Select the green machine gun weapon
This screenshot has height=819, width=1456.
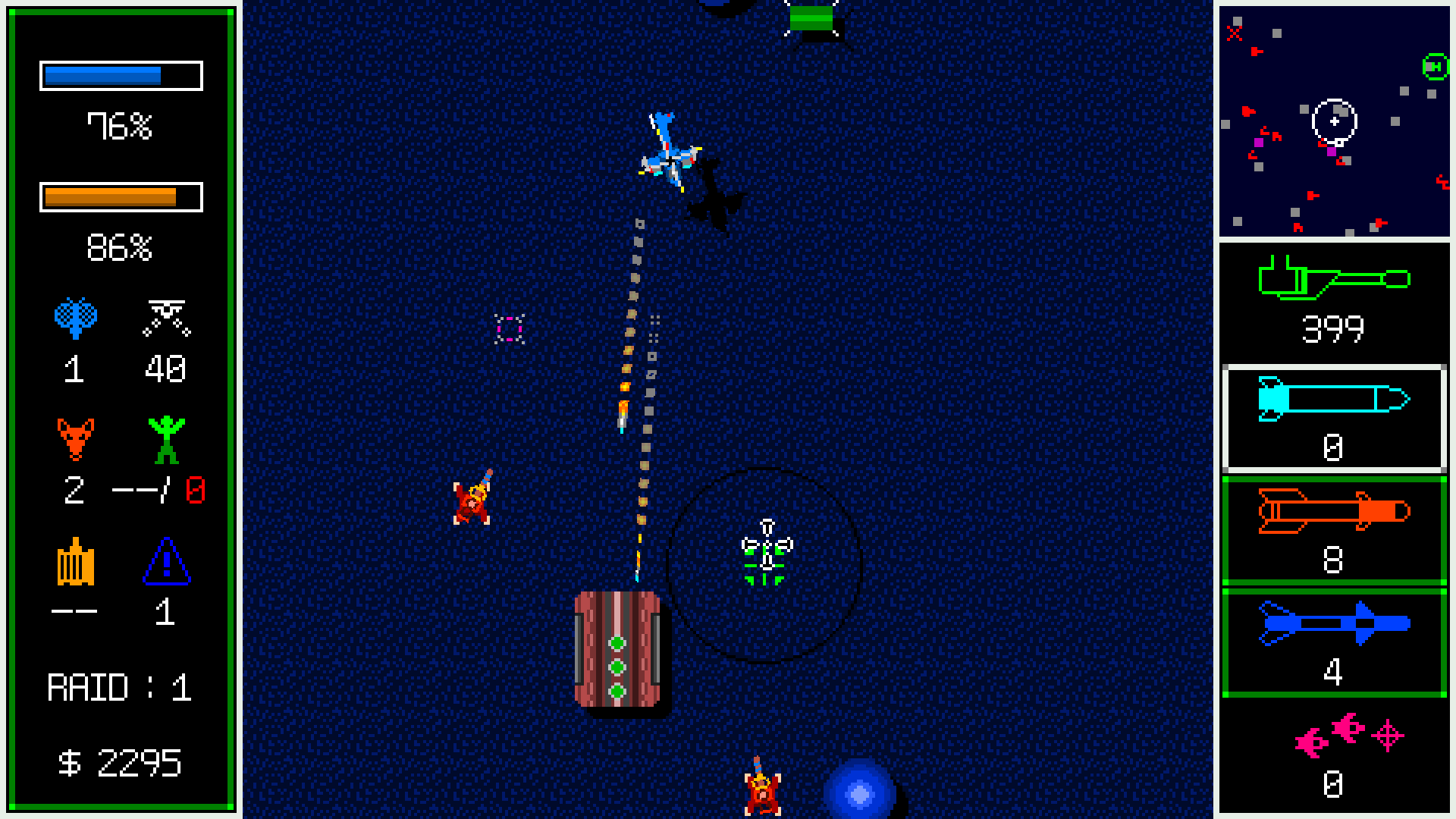[1334, 300]
